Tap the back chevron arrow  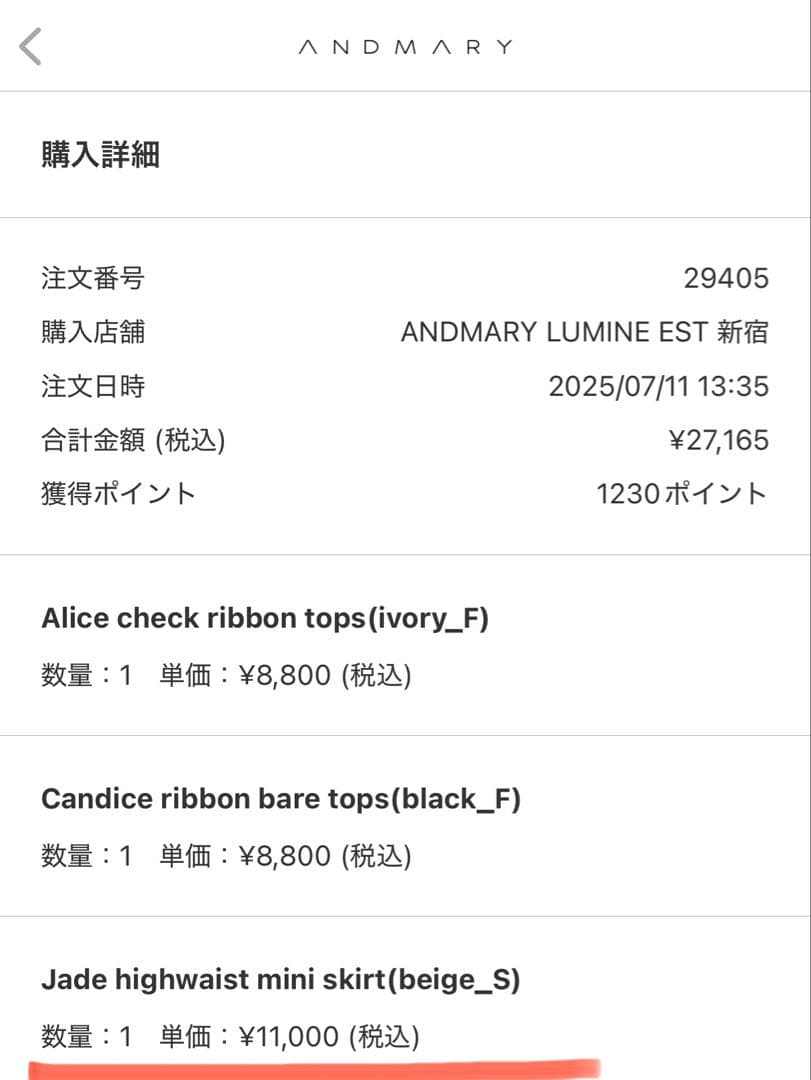click(30, 46)
